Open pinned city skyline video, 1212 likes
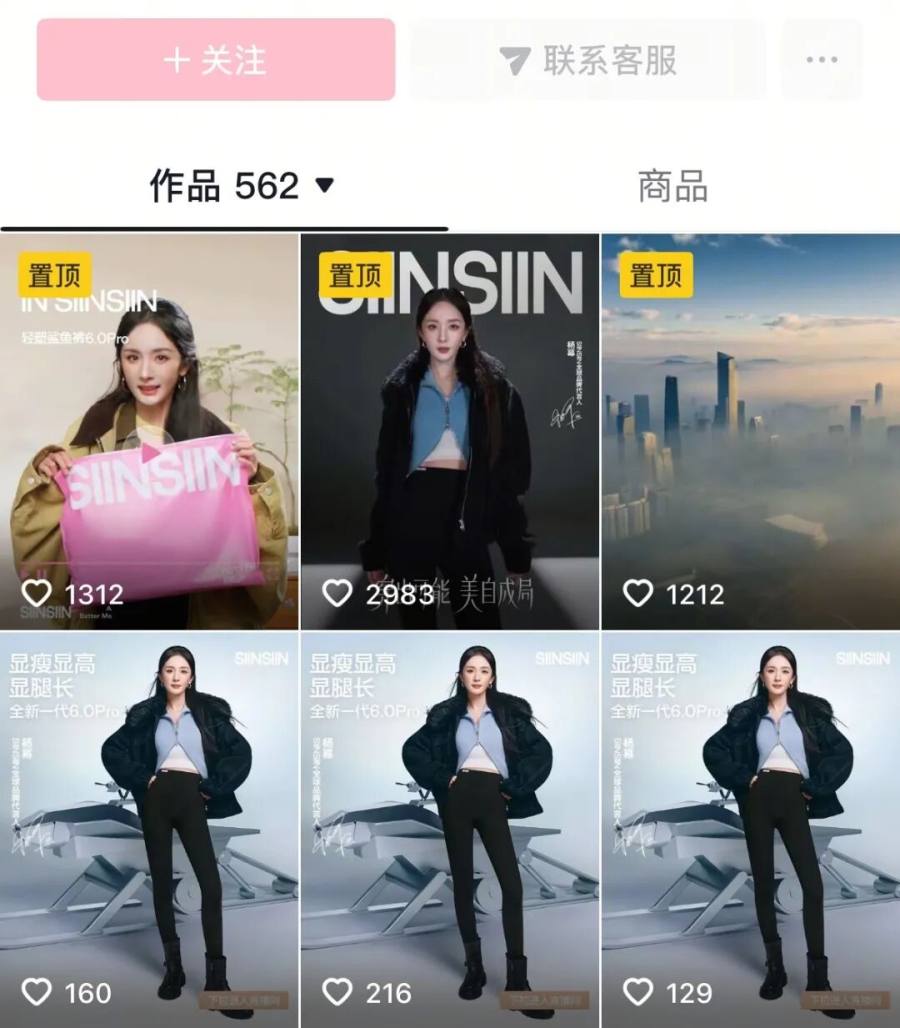The width and height of the screenshot is (900, 1028). (x=750, y=432)
